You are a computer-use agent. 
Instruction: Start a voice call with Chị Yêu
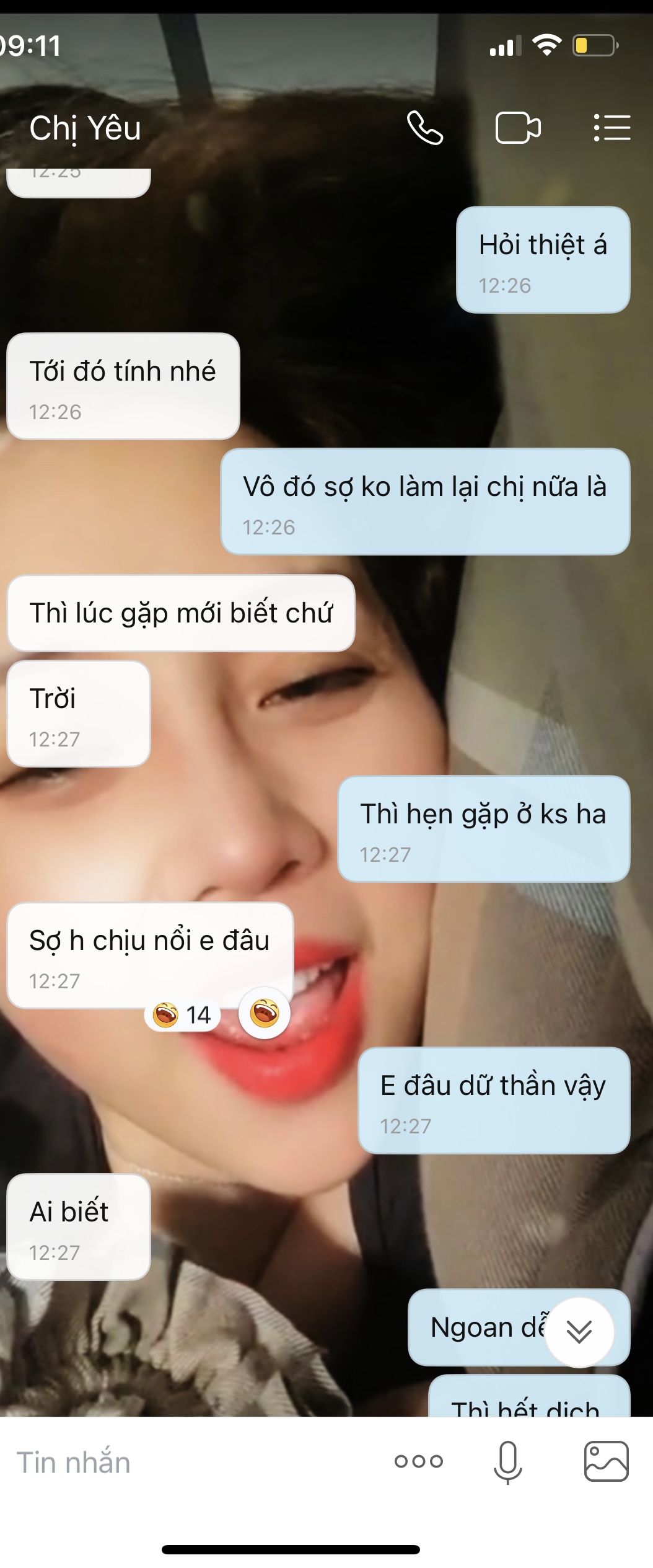click(x=425, y=128)
